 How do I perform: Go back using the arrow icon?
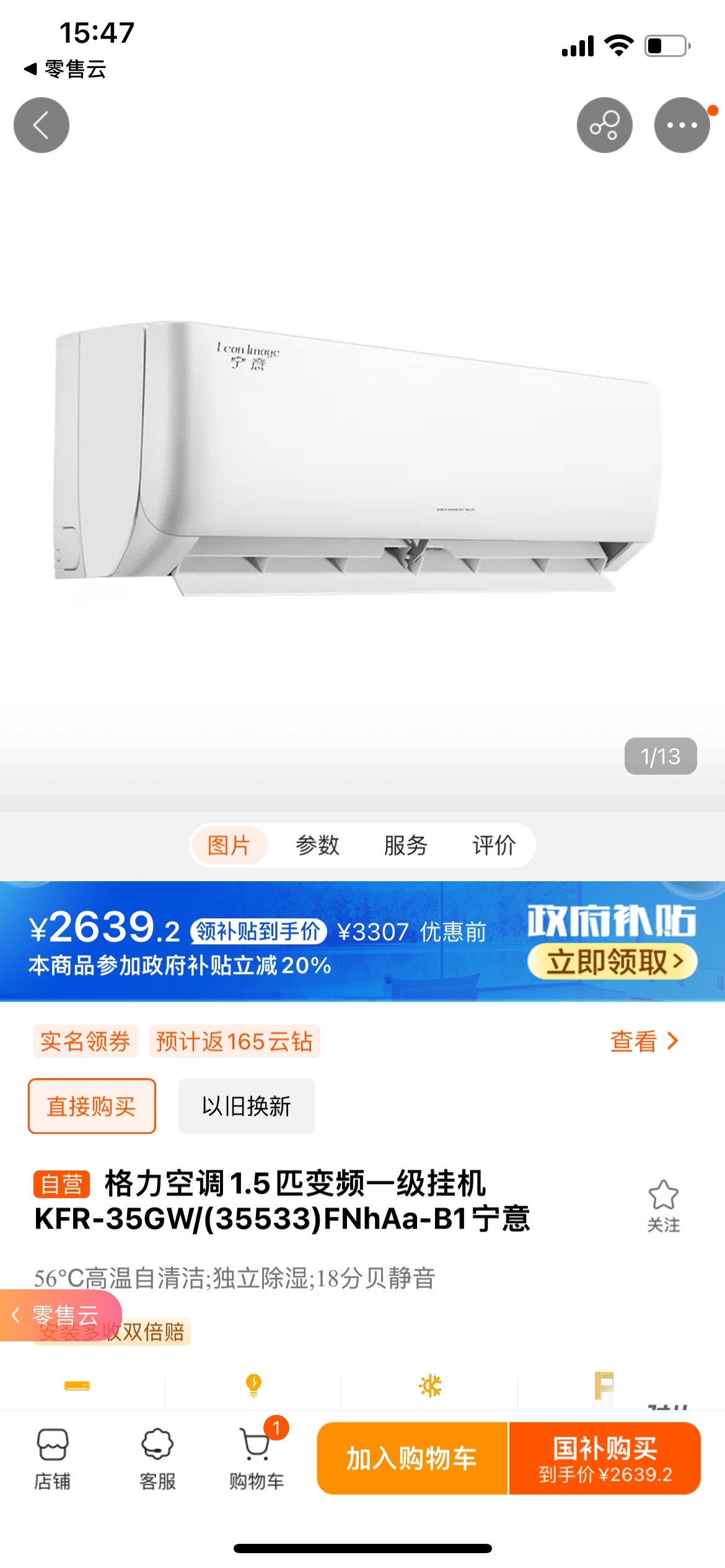42,125
